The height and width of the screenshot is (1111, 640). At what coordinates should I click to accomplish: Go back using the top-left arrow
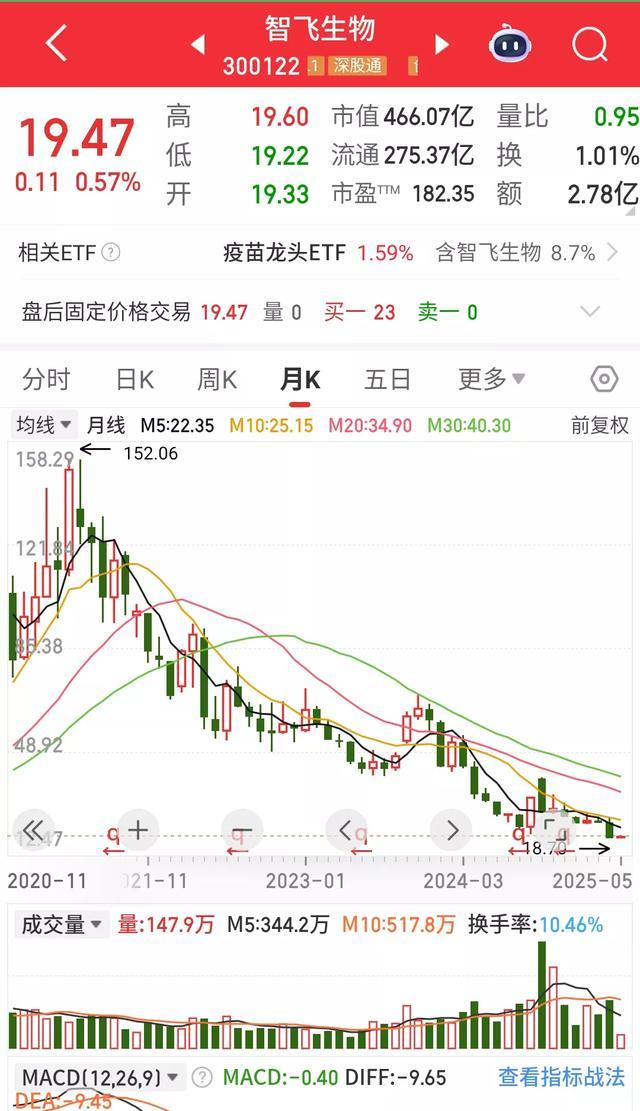[56, 44]
